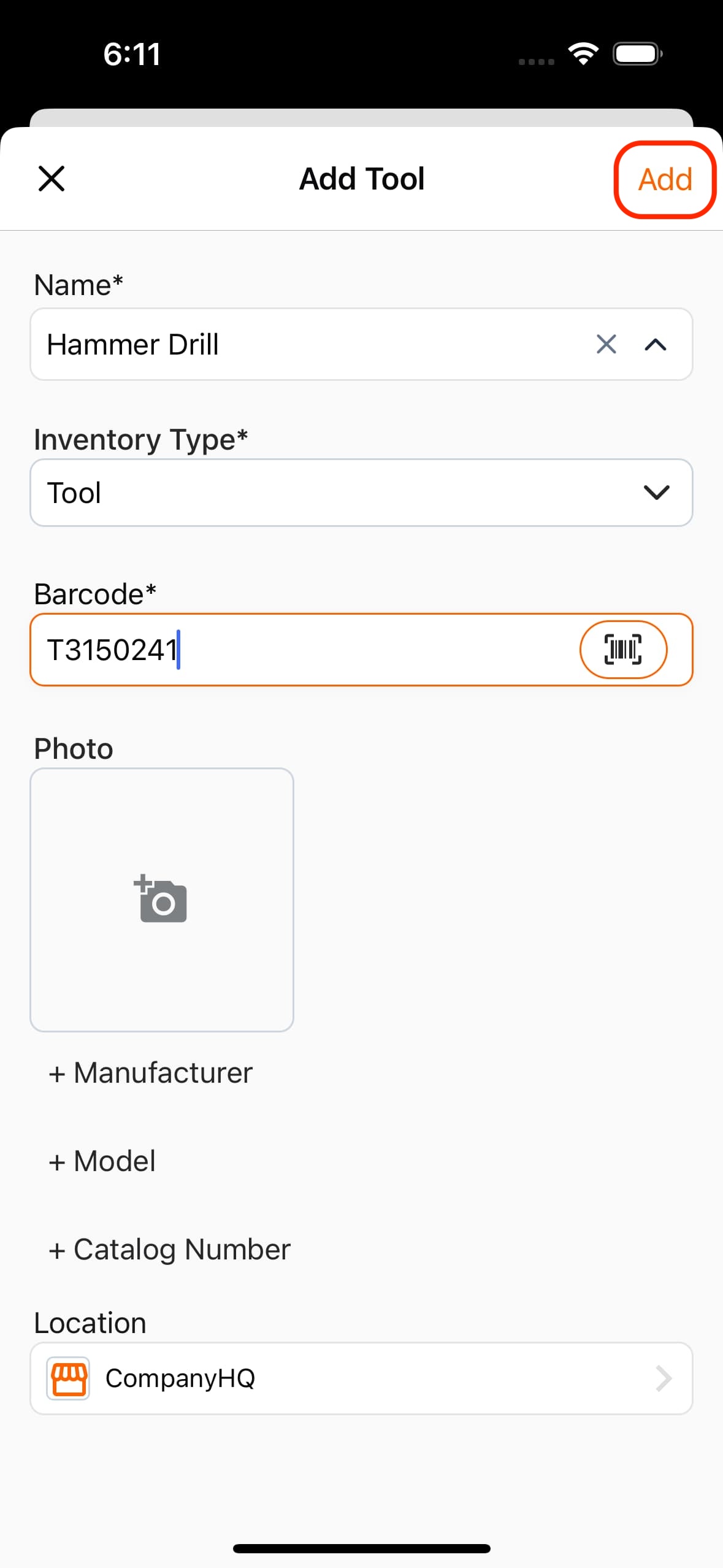Open the Inventory Type dropdown
The height and width of the screenshot is (1568, 723).
pyautogui.click(x=361, y=493)
